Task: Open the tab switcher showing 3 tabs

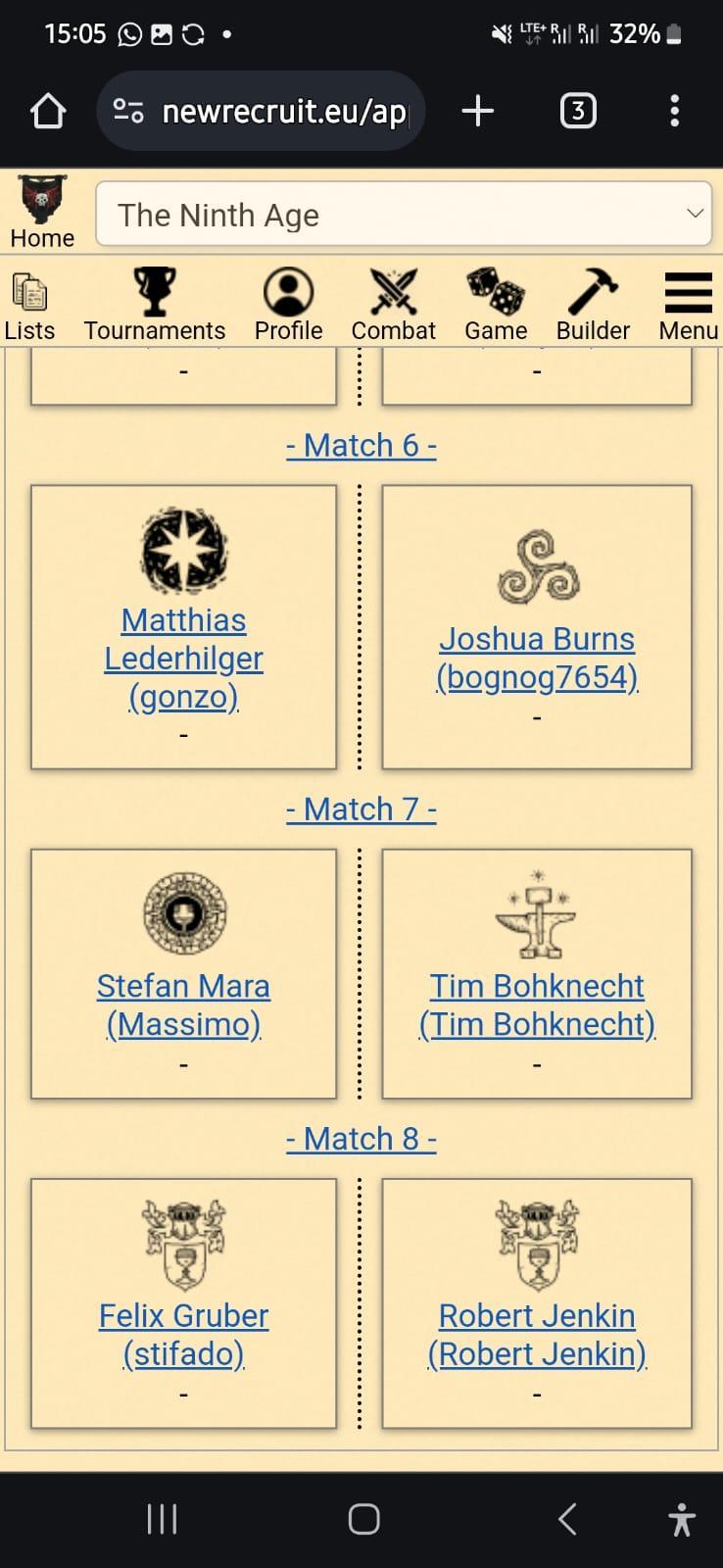Action: click(x=578, y=111)
